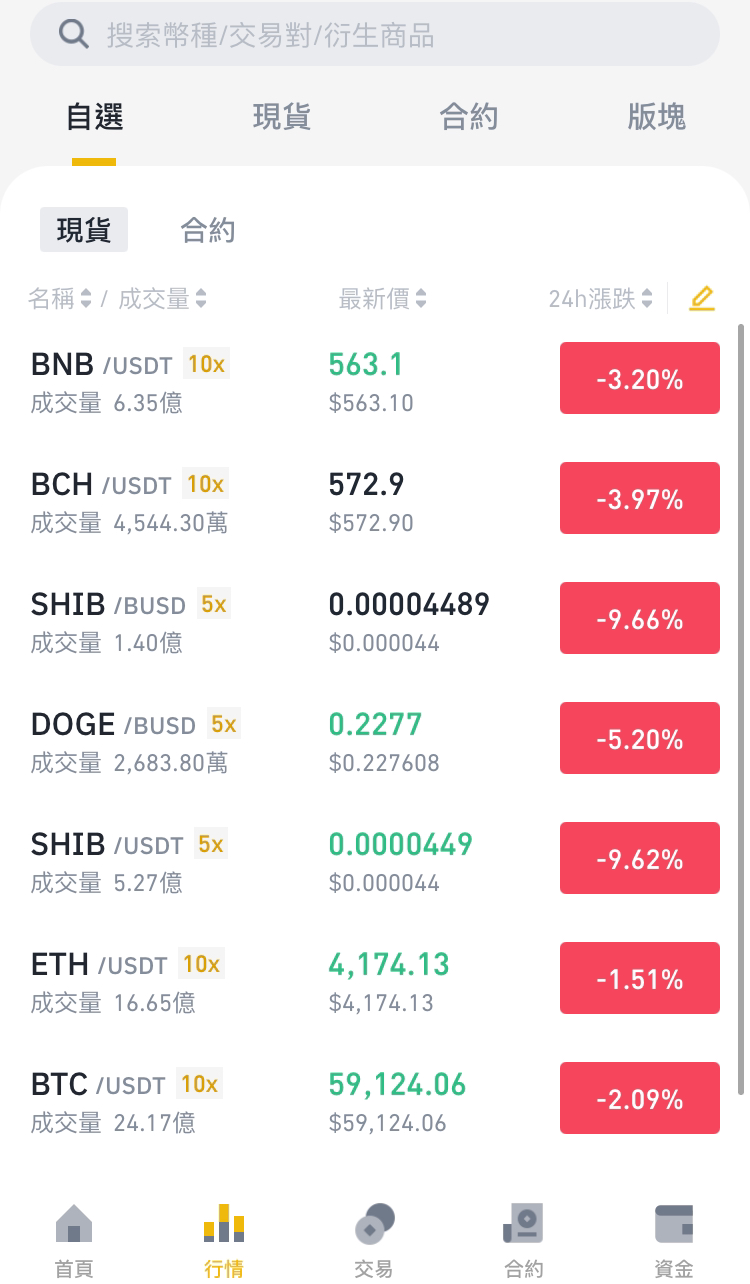This screenshot has height=1284, width=750.
Task: Open the bottom 合約 navigation tab
Action: click(x=524, y=1240)
